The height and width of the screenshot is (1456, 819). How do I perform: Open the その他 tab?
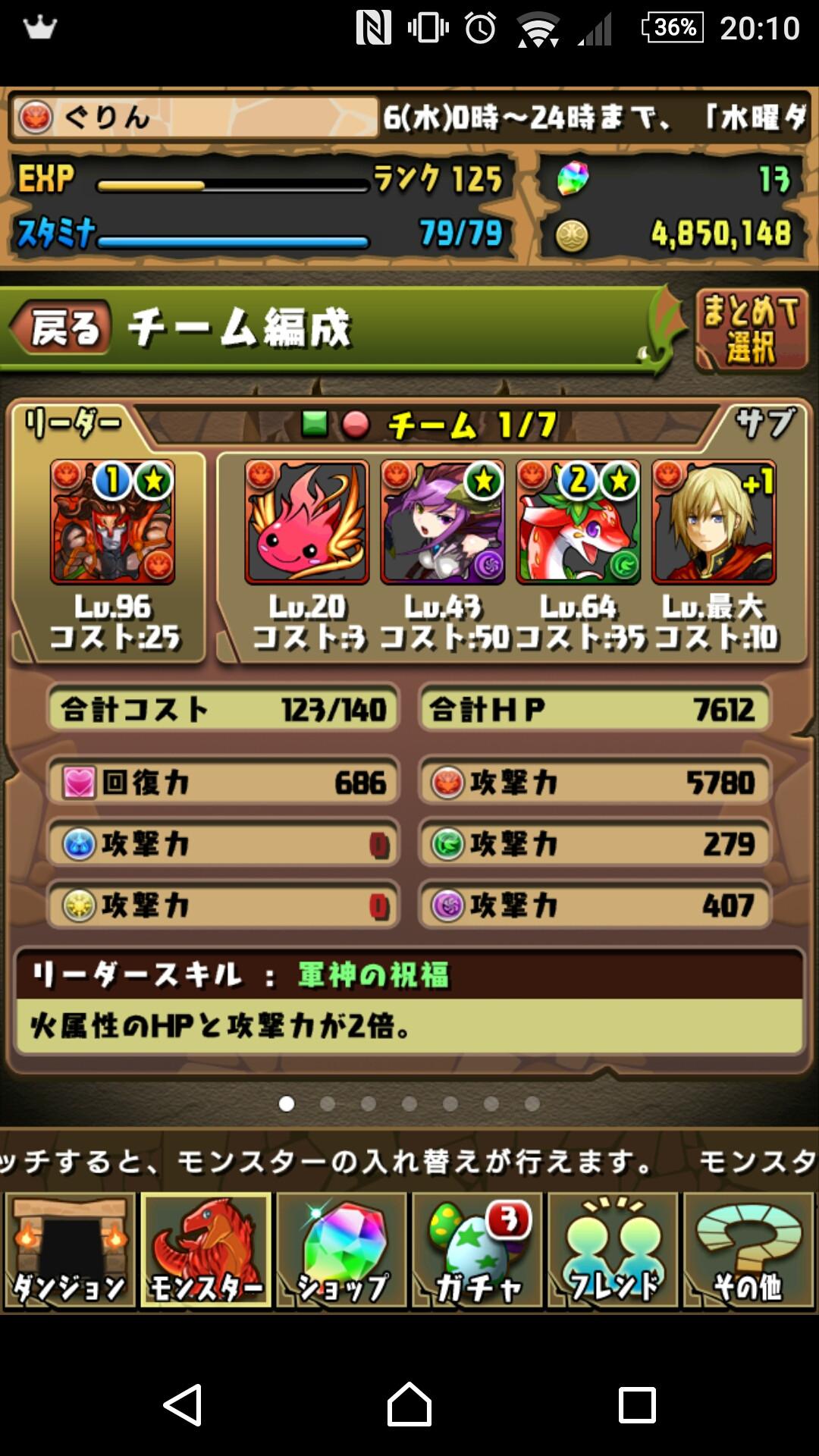[748, 1250]
